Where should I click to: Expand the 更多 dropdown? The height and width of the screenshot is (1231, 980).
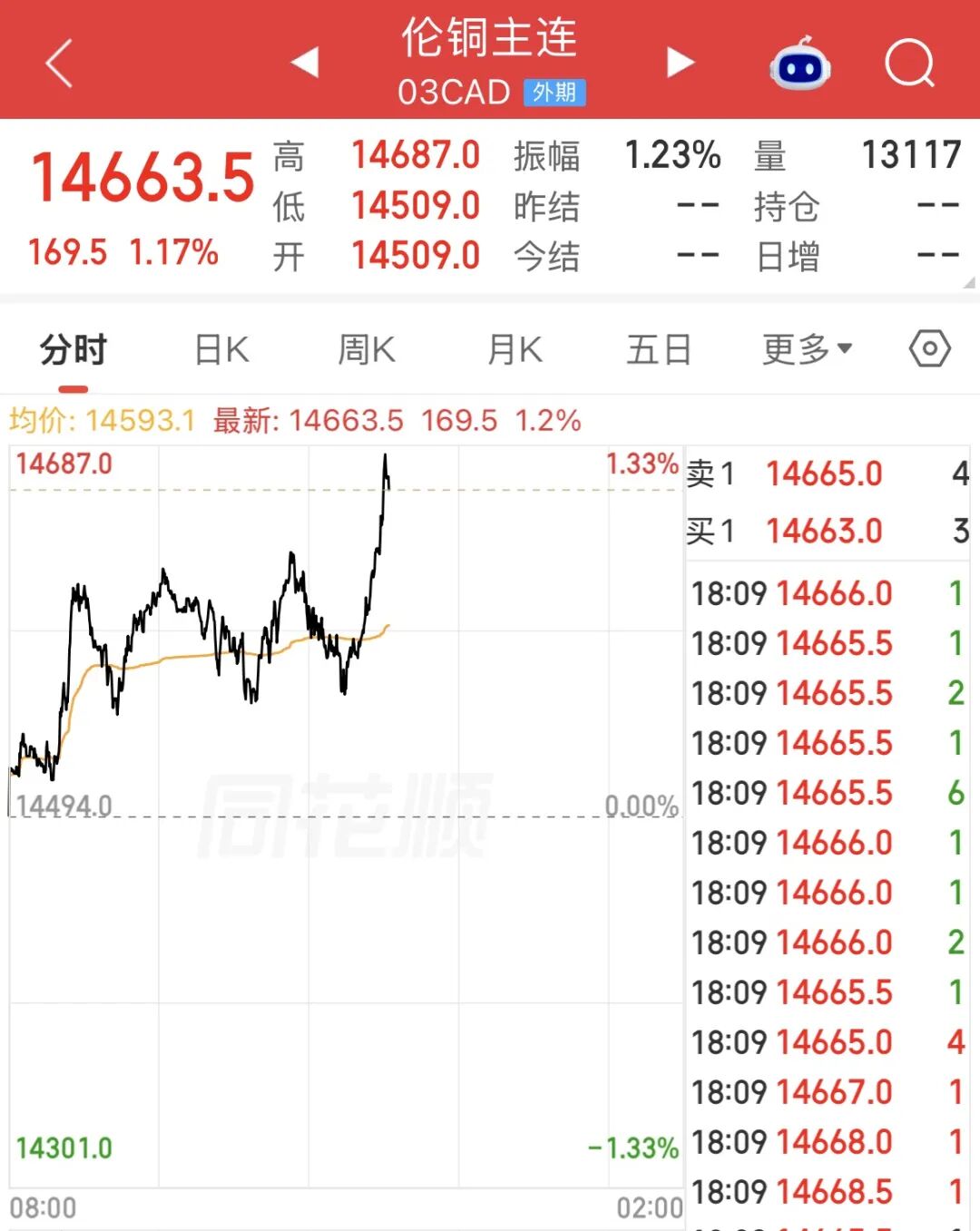tap(807, 349)
